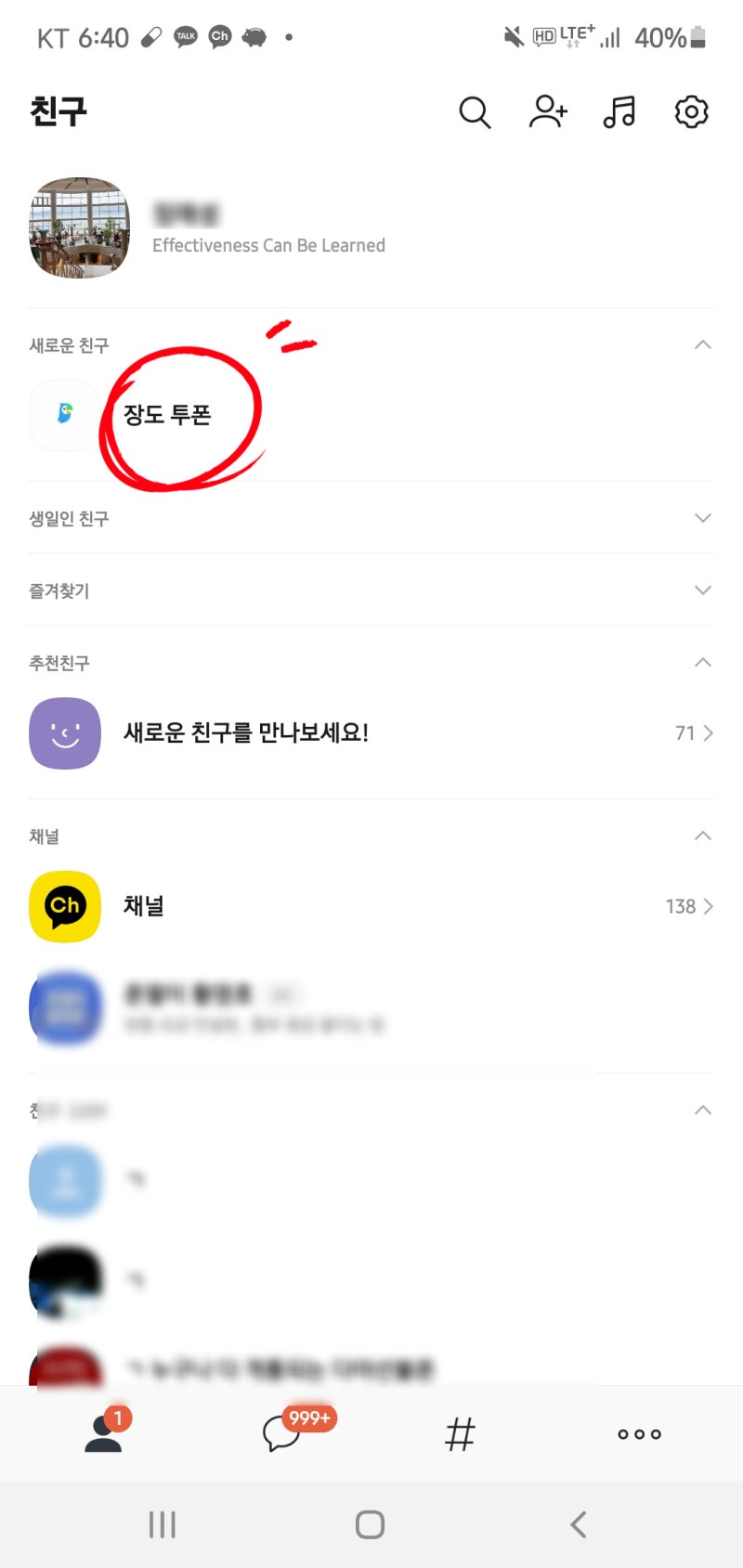Open friend search

click(475, 112)
